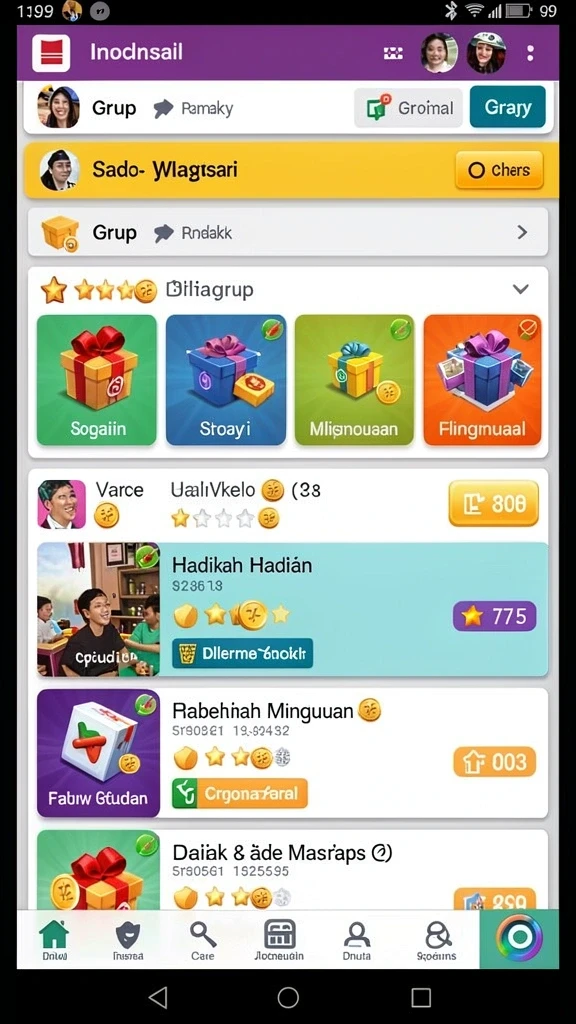This screenshot has width=576, height=1024.
Task: Open the Rabehhah Mingguan card
Action: [x=293, y=753]
